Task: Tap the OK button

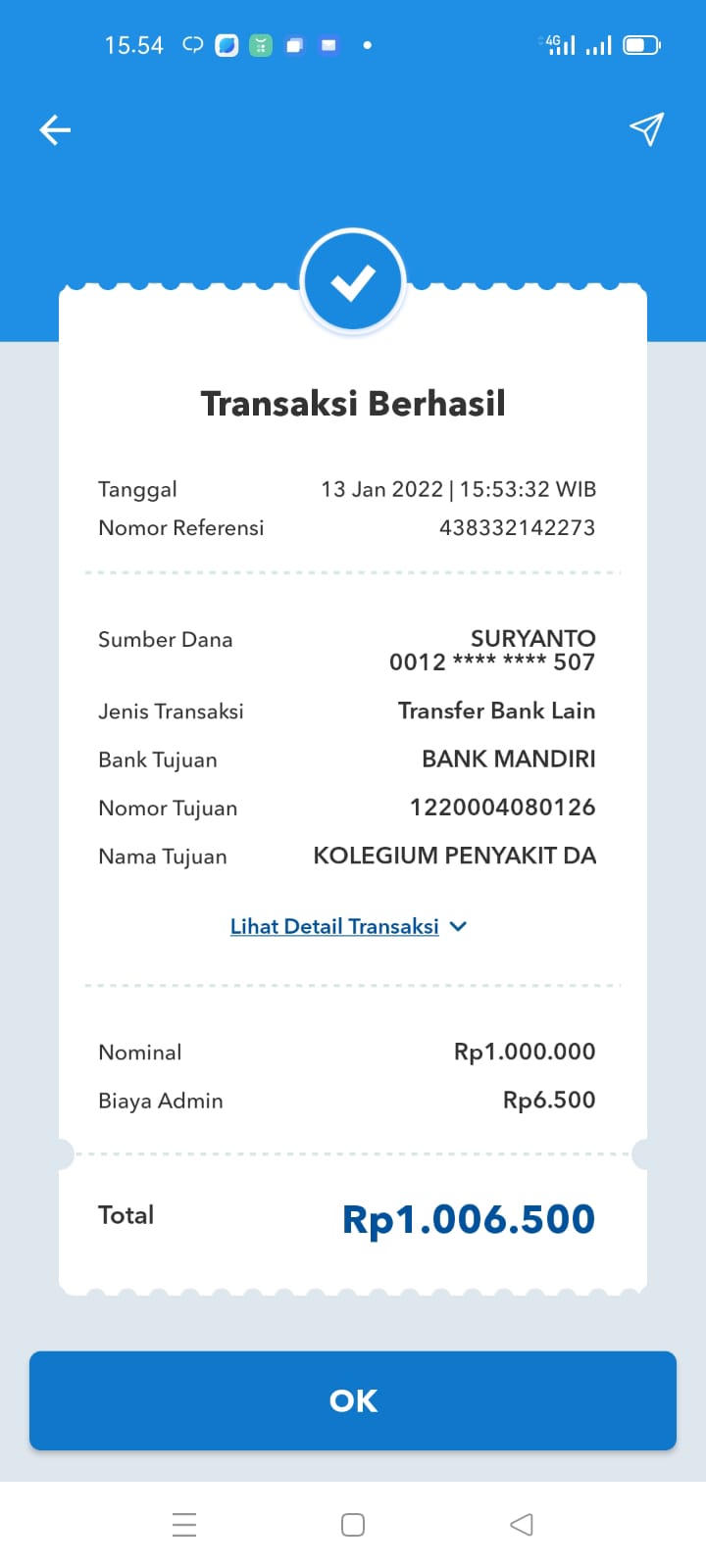Action: tap(353, 1400)
